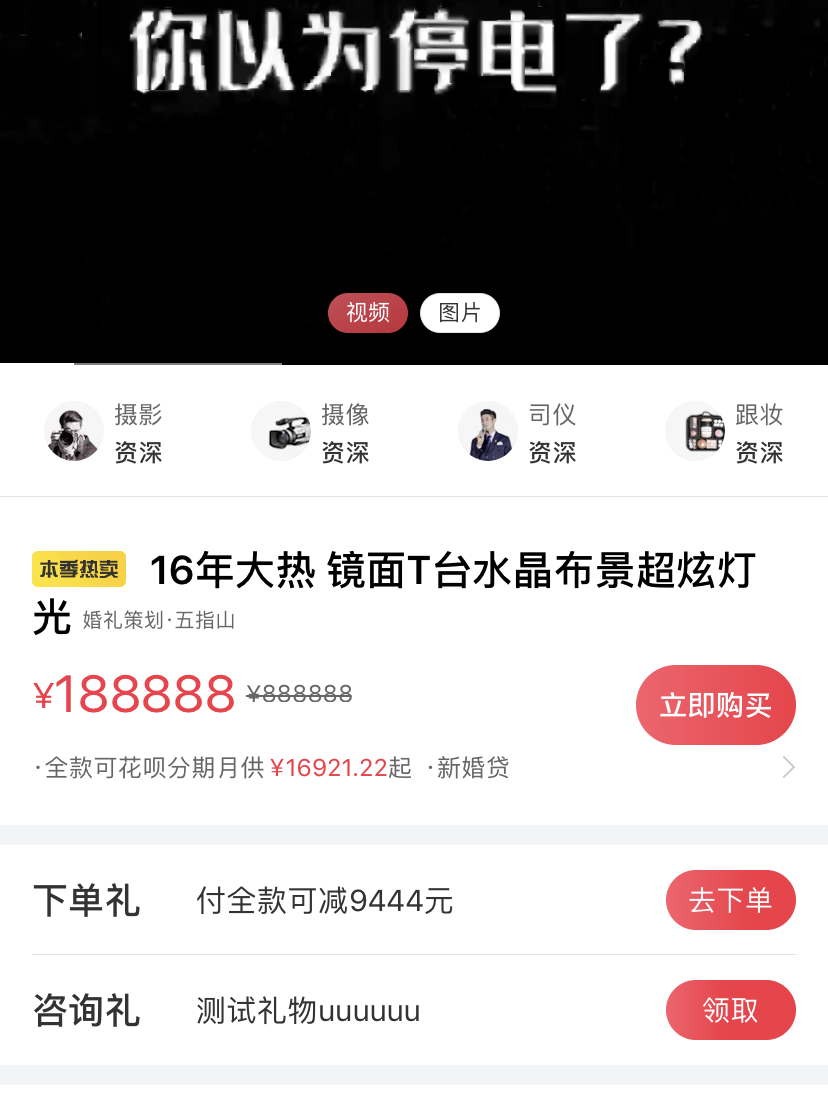The image size is (828, 1105).
Task: Tap 去下单 for the 下单礼 offer
Action: 730,900
